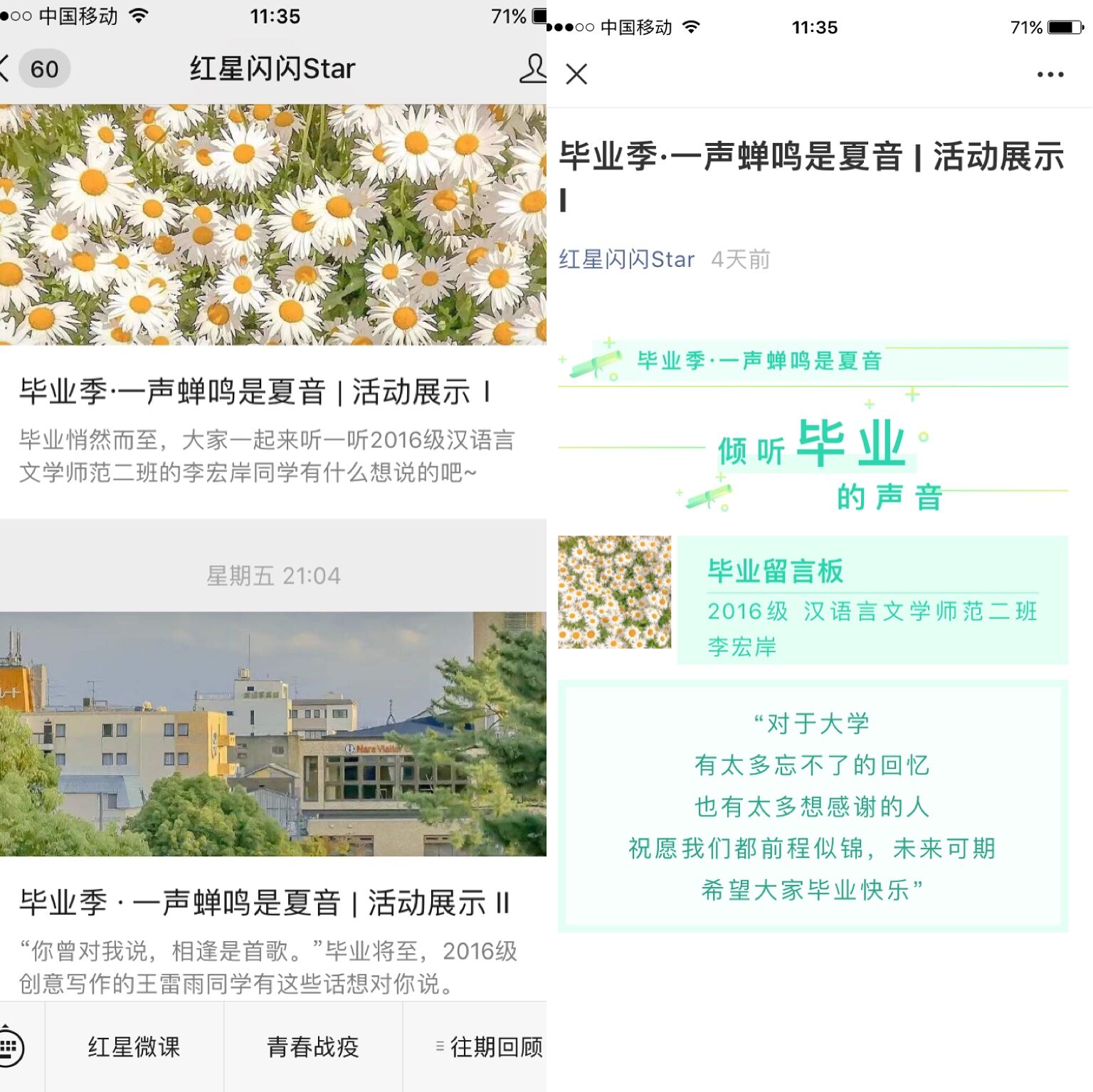Switch to keyboard input mode
This screenshot has height=1092, width=1093.
[x=11, y=1046]
